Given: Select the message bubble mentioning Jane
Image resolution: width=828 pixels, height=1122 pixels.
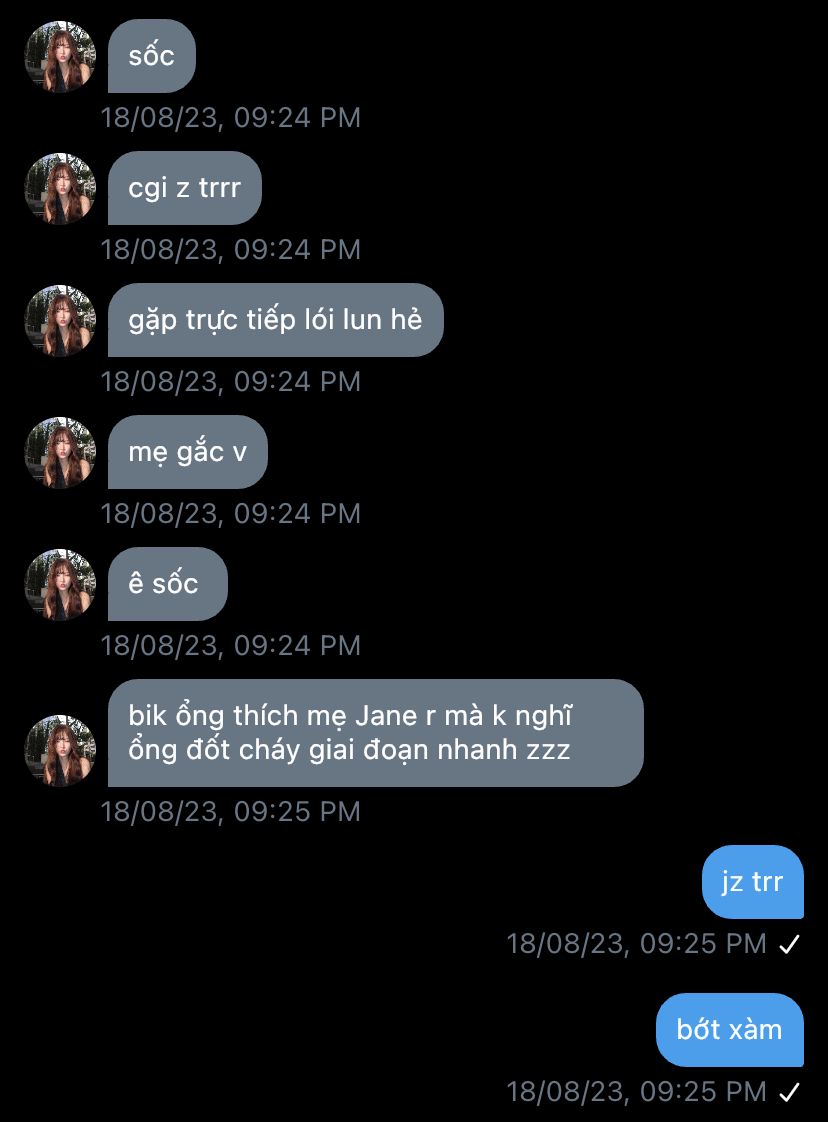Looking at the screenshot, I should (x=376, y=733).
